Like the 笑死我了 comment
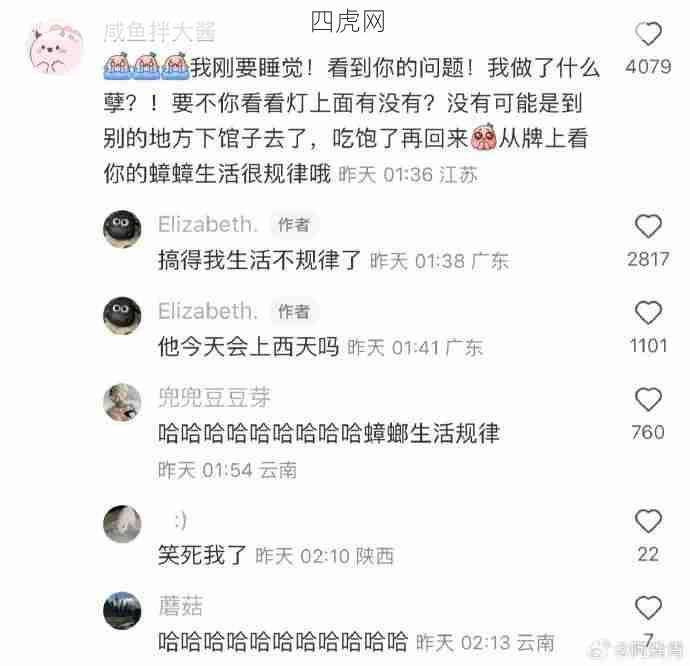690x666 pixels. point(649,521)
